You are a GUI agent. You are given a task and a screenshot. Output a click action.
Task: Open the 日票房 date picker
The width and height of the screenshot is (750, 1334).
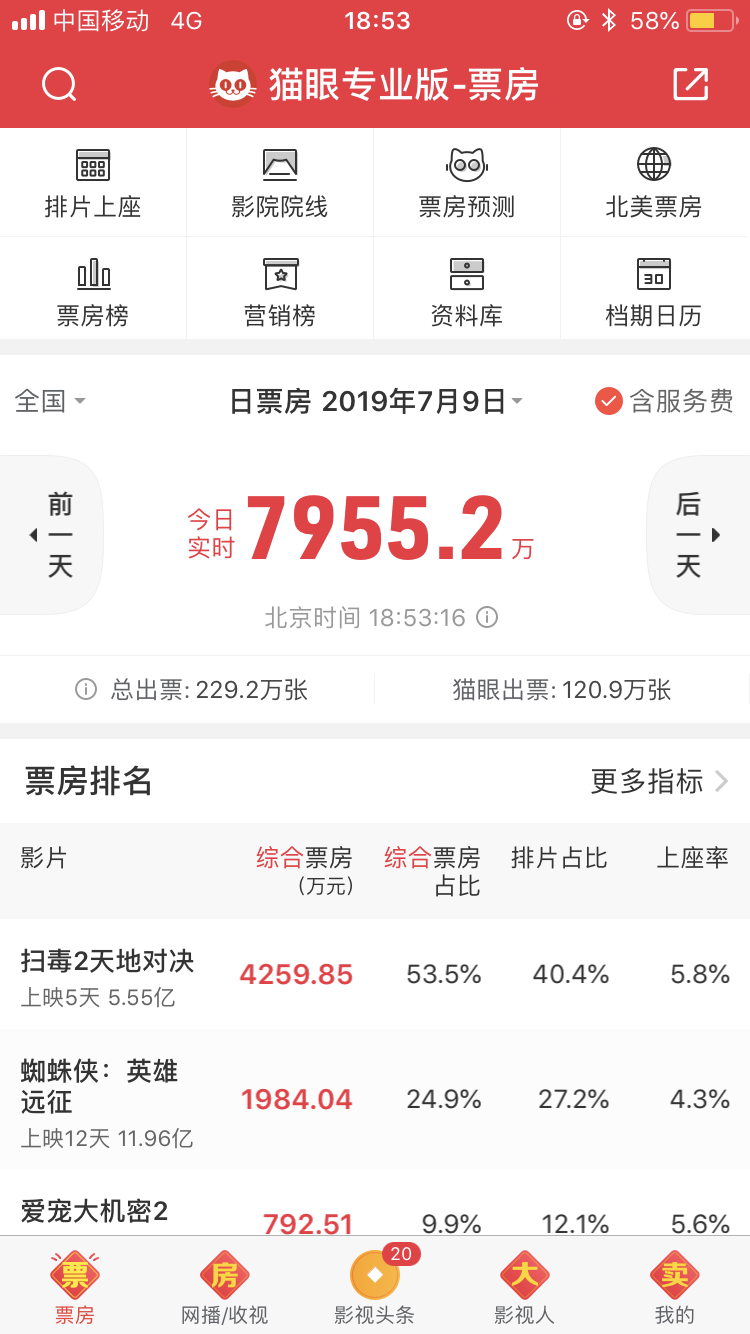click(376, 402)
